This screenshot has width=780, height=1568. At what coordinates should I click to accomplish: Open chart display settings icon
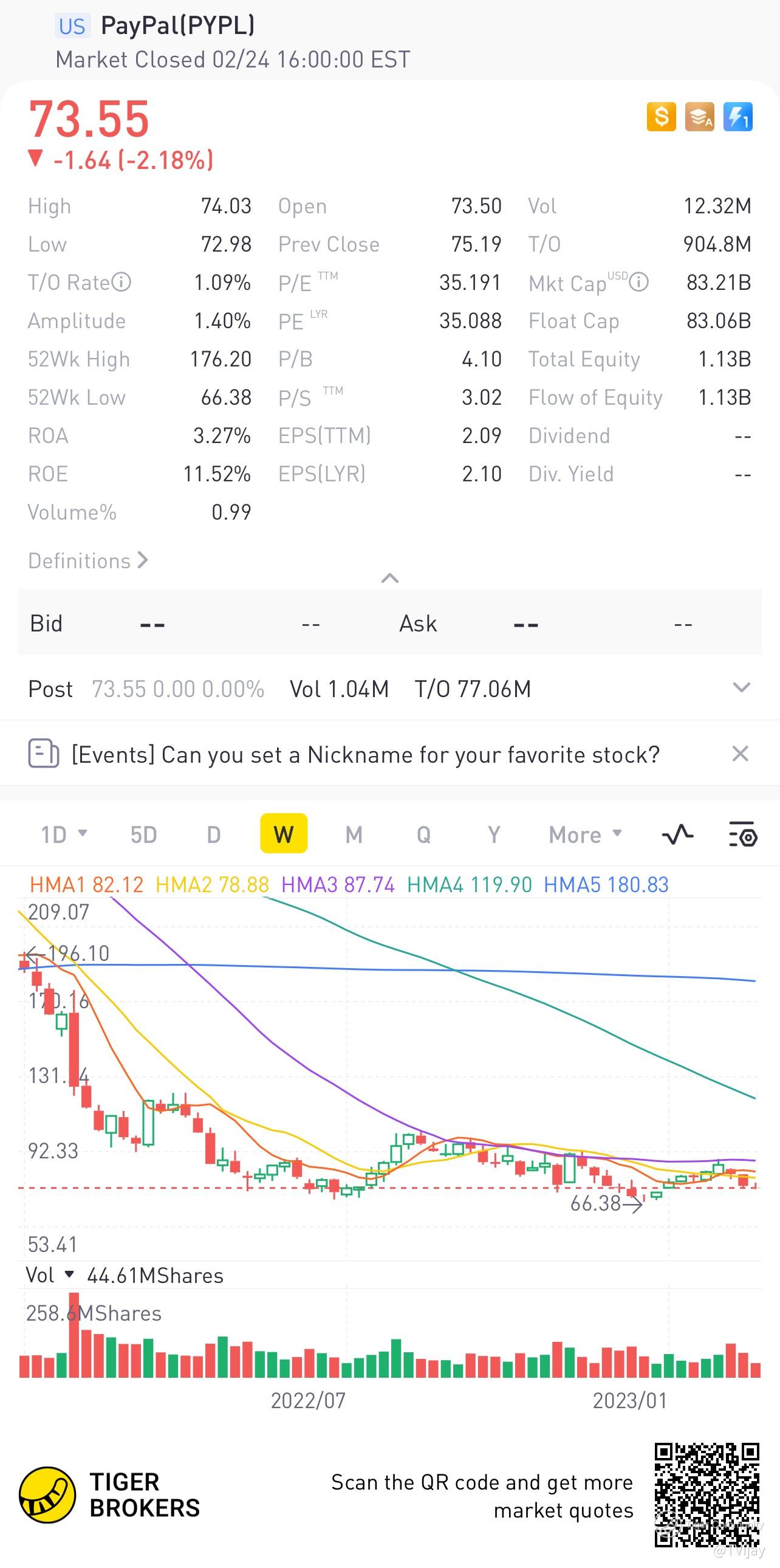pyautogui.click(x=743, y=834)
